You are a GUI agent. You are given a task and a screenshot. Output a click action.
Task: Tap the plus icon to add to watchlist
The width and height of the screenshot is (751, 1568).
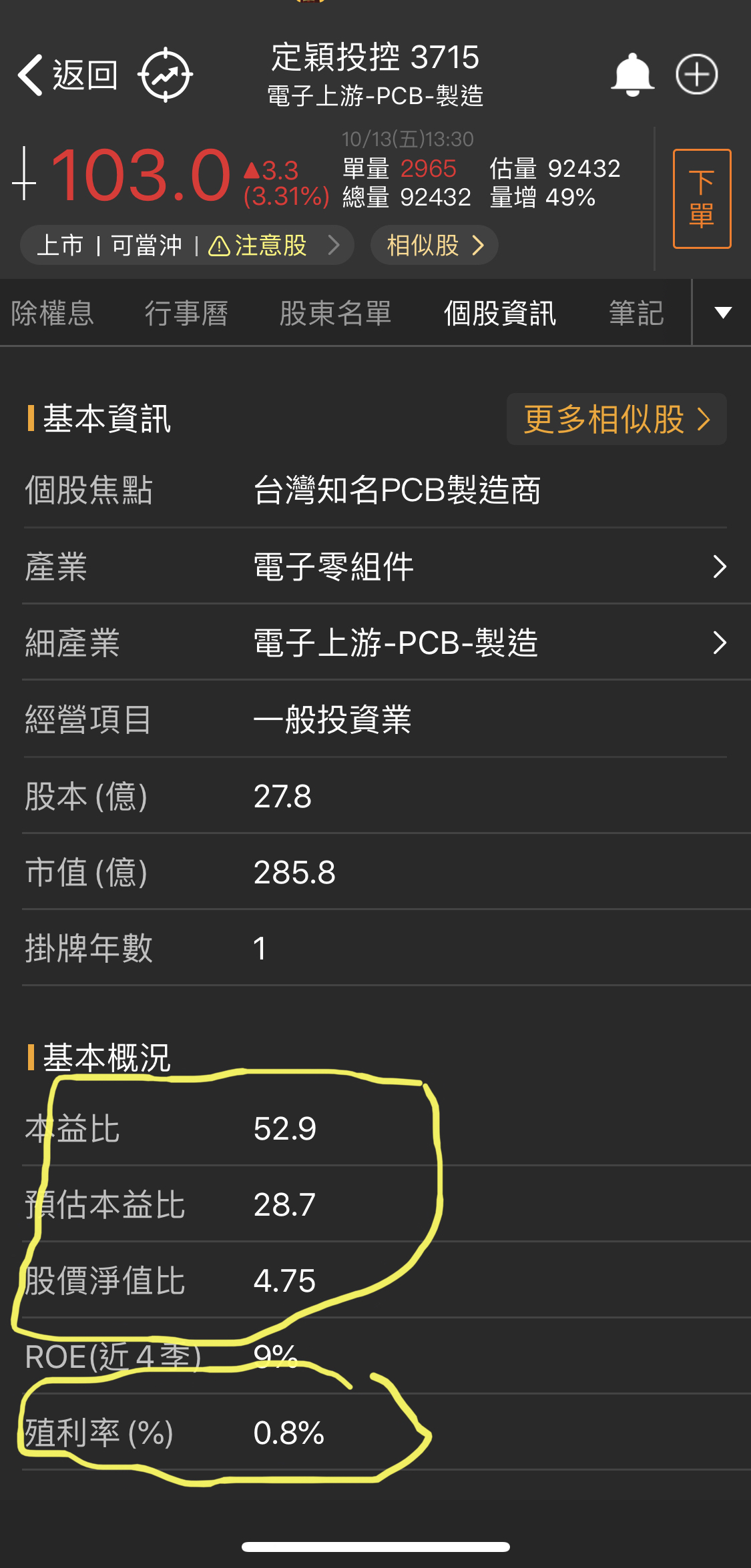point(696,75)
